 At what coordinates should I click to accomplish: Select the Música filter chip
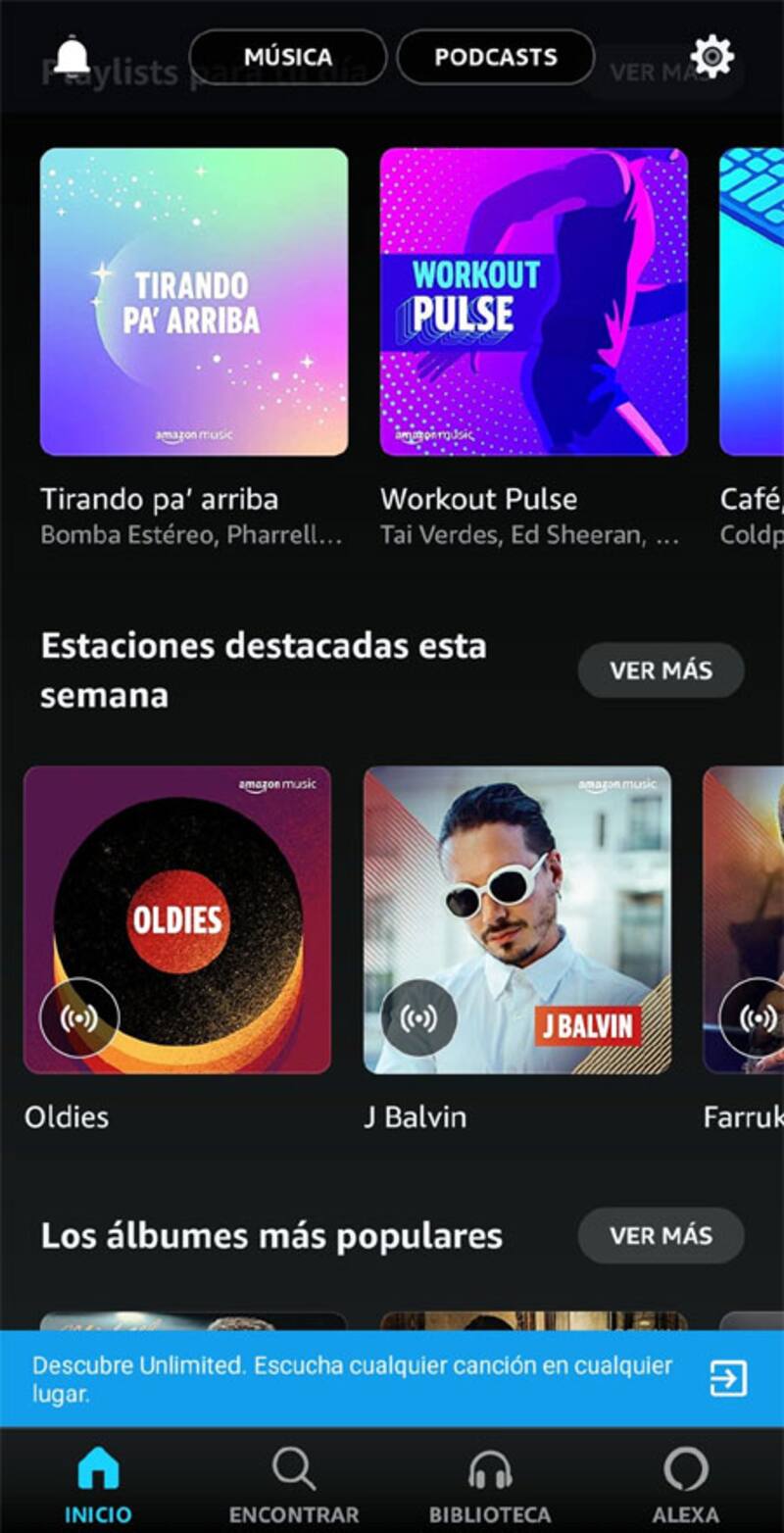click(x=287, y=57)
